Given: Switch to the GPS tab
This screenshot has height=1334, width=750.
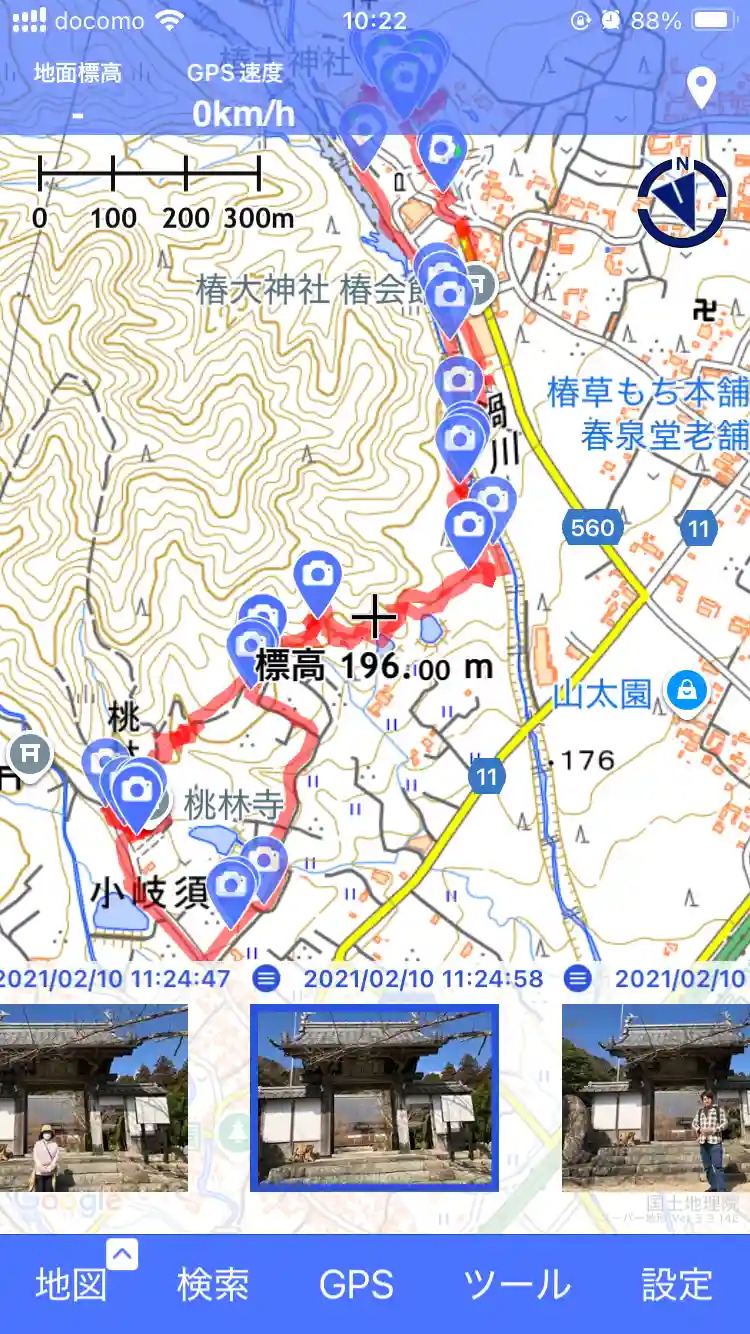Looking at the screenshot, I should pos(356,1285).
